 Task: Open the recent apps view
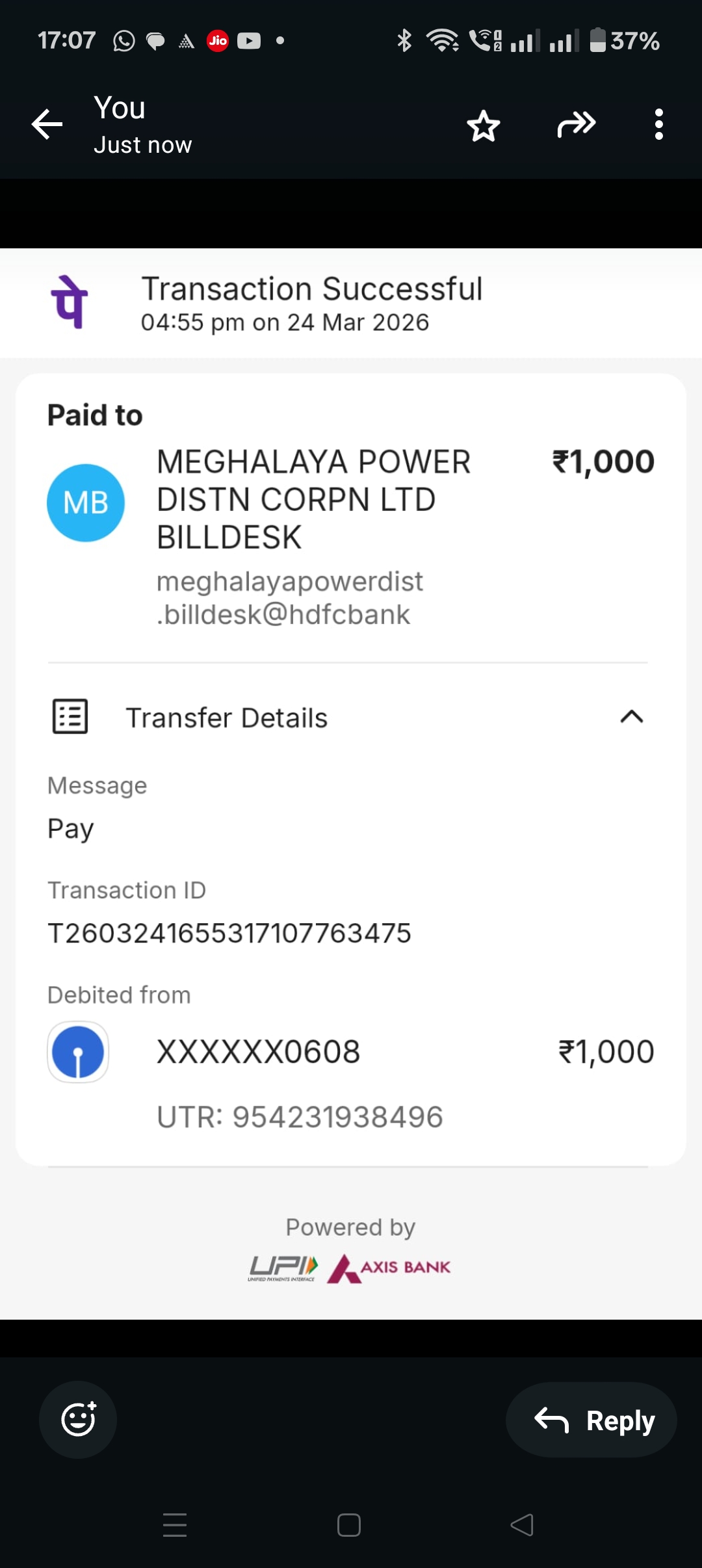coord(175,1524)
